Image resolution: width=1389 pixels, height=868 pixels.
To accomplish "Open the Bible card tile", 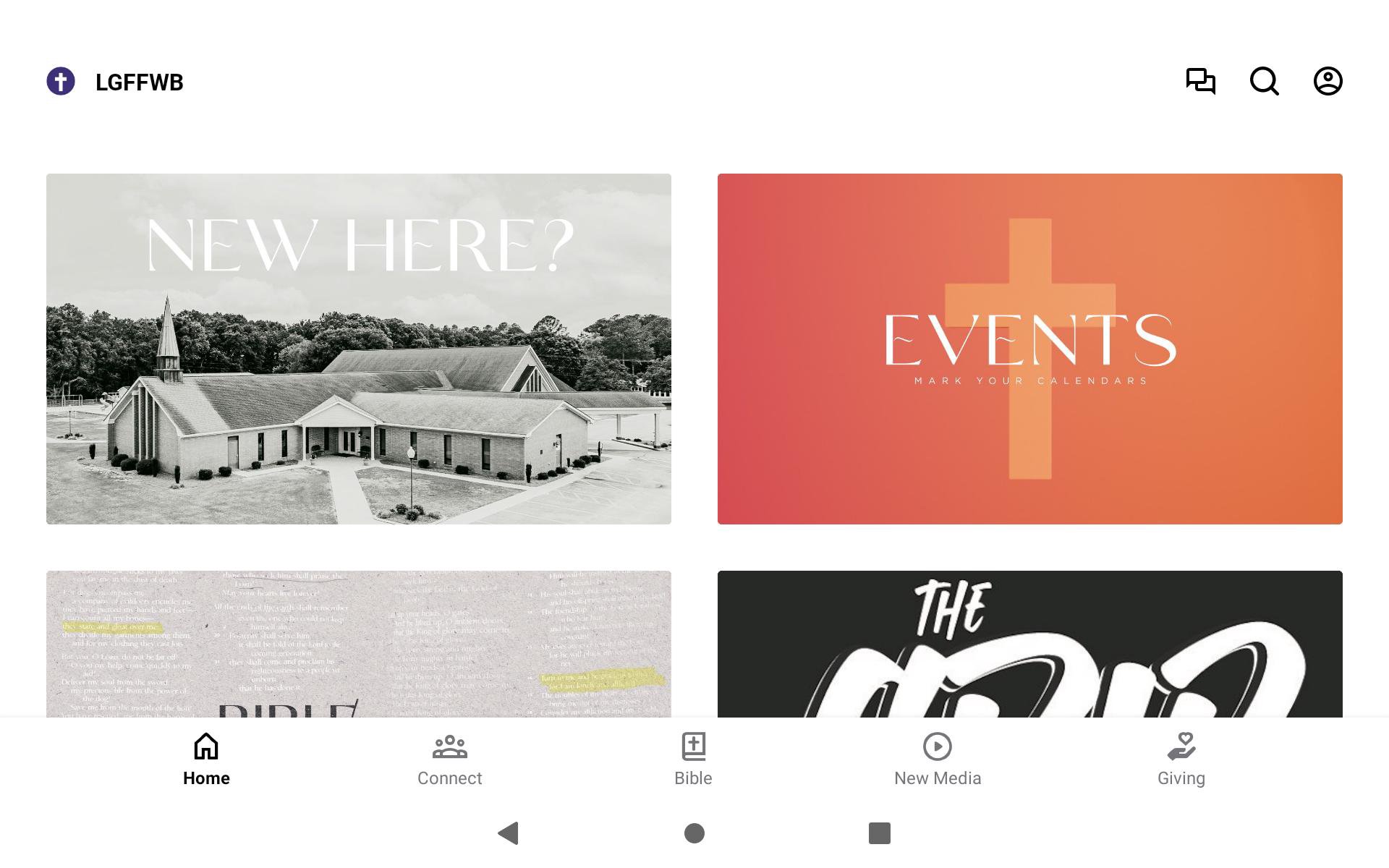I will (359, 644).
